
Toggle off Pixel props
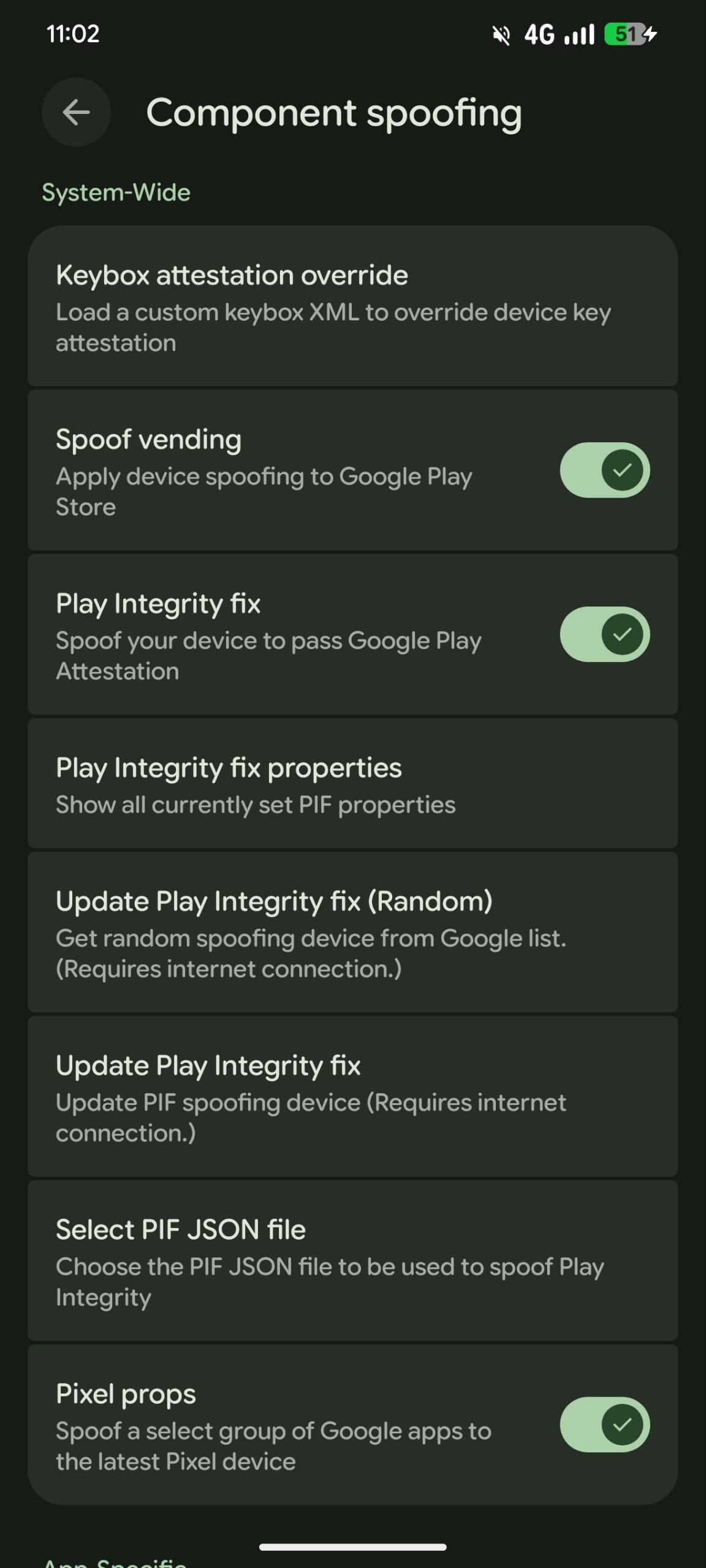tap(604, 1424)
